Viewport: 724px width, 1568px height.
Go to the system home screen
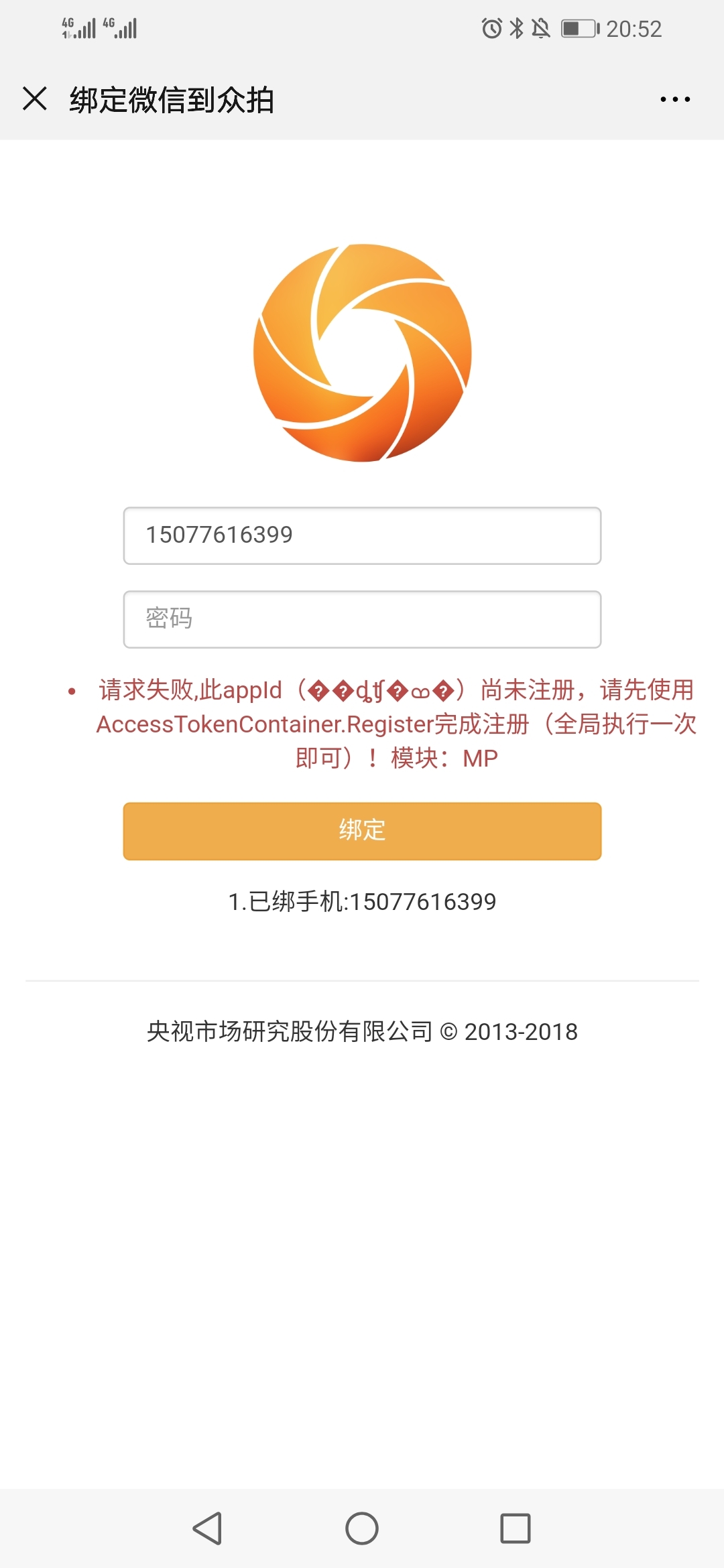coord(362,1528)
